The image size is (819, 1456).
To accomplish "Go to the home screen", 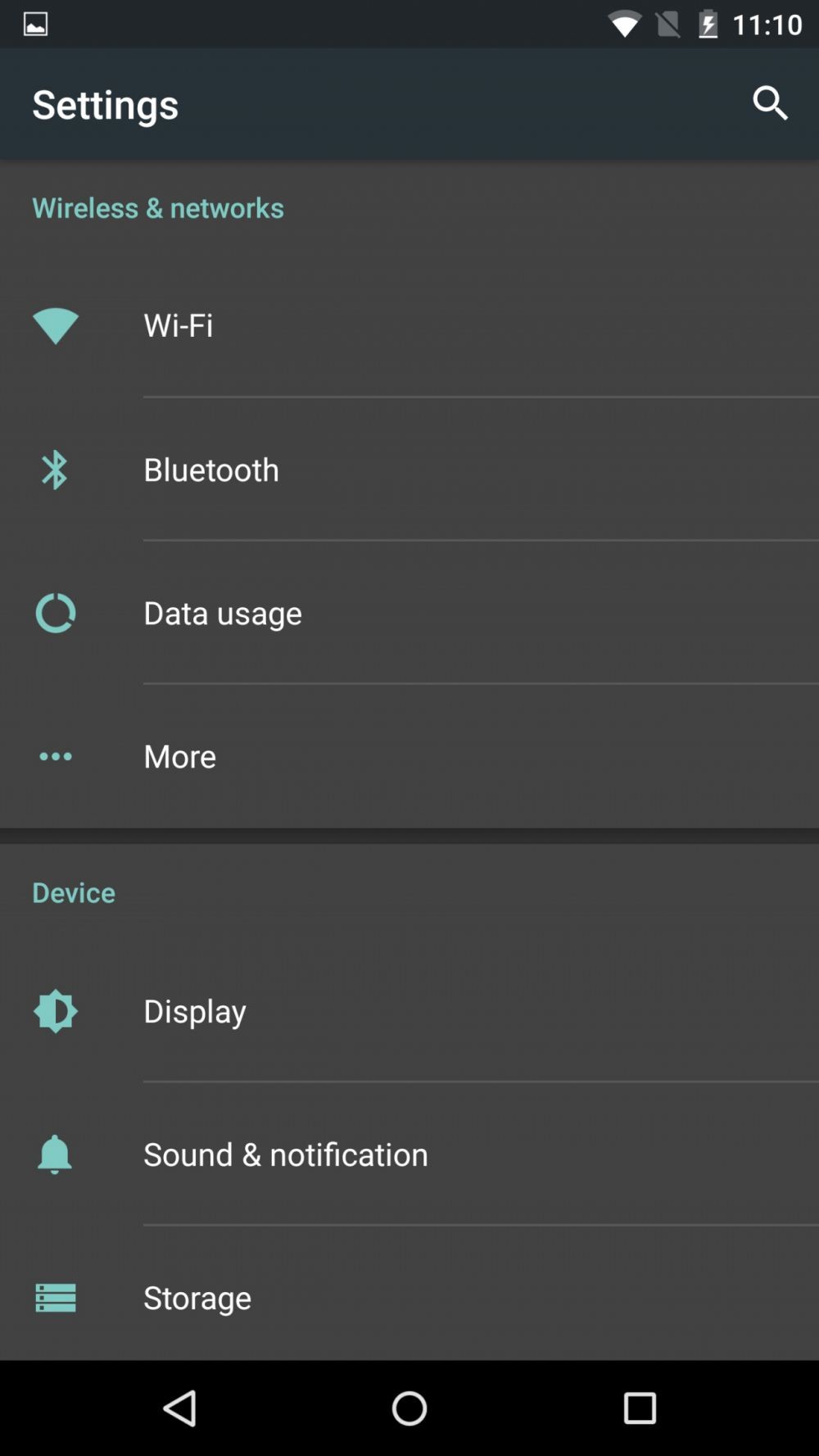I will [409, 1408].
